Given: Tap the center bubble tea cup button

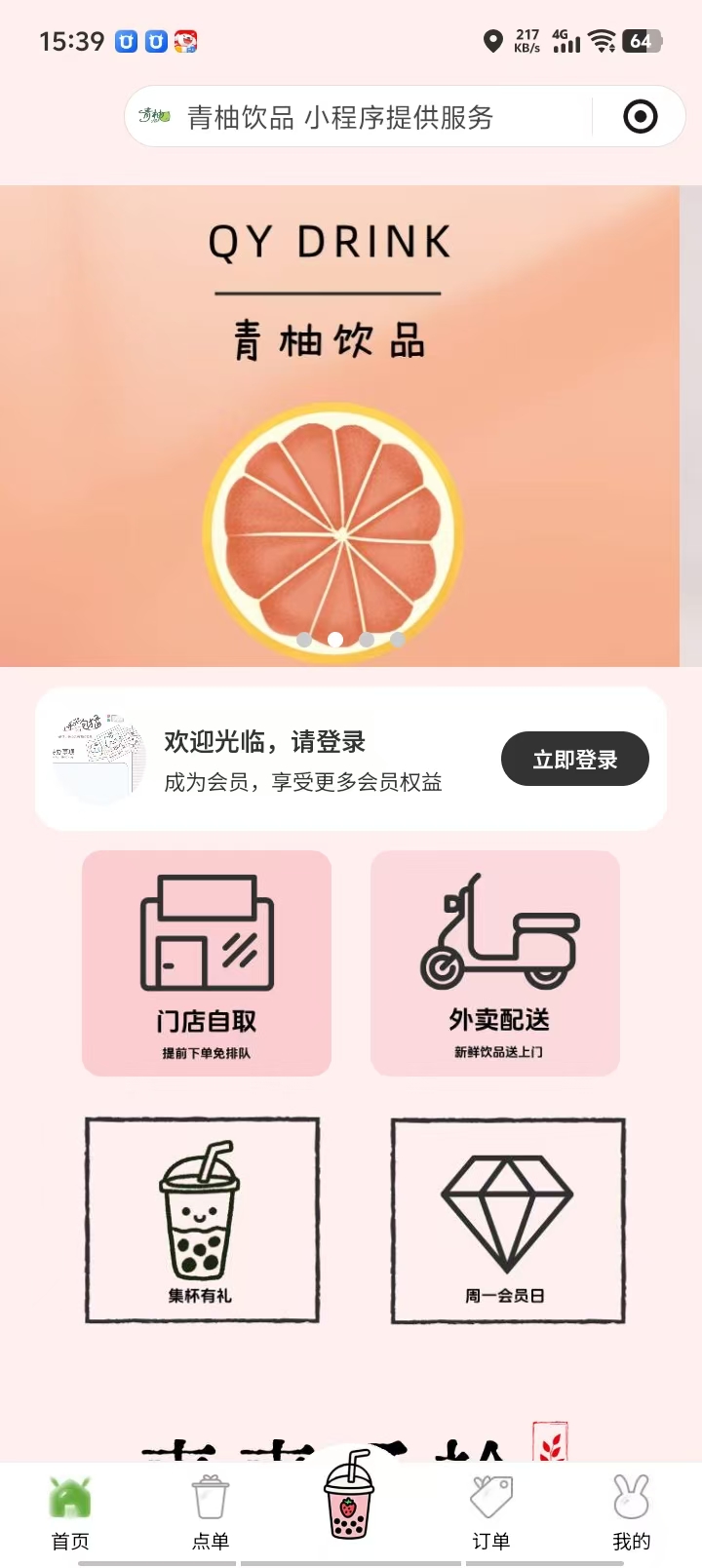Looking at the screenshot, I should tap(349, 1496).
